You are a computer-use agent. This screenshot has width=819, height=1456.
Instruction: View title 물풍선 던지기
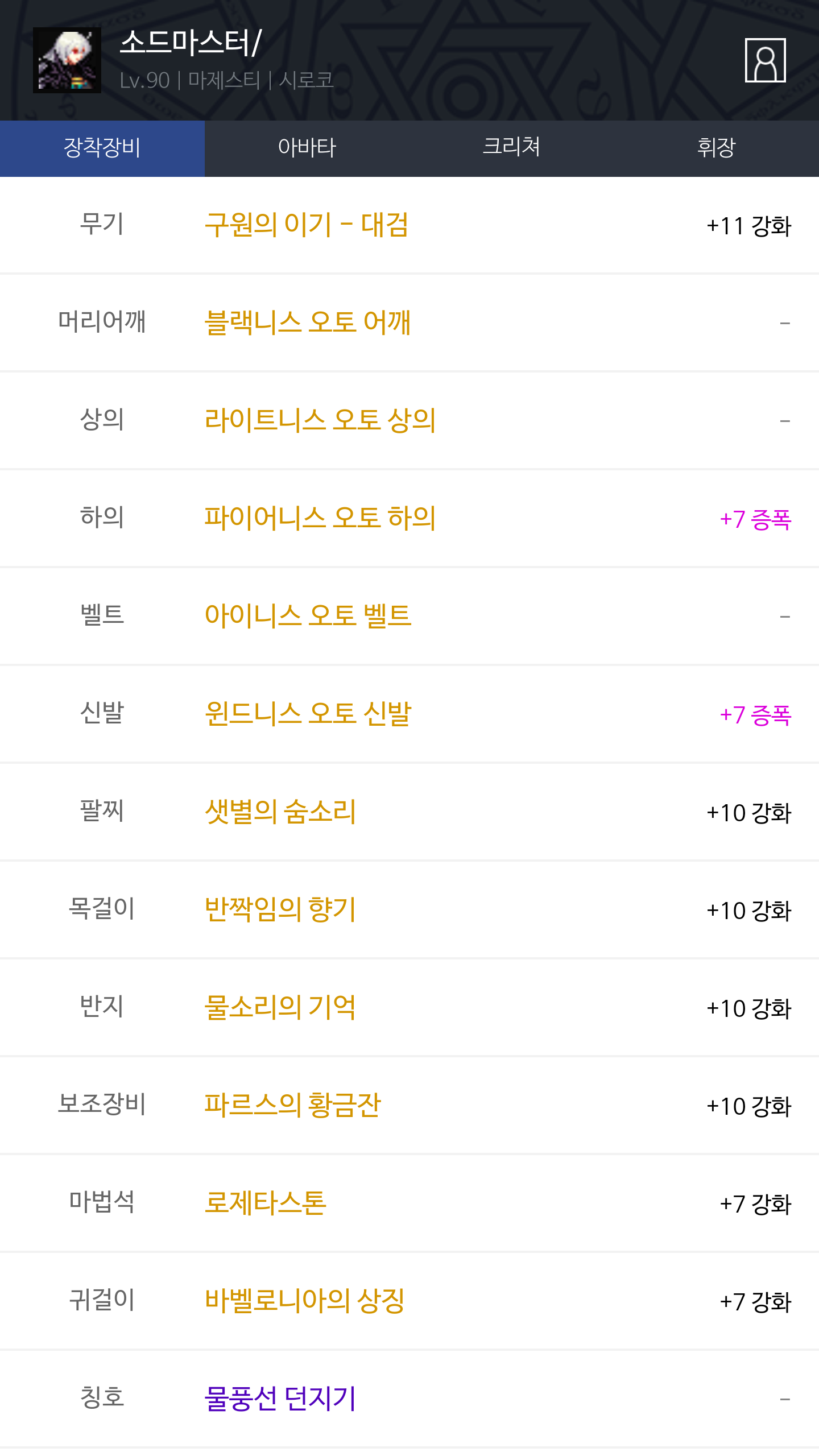point(280,1399)
